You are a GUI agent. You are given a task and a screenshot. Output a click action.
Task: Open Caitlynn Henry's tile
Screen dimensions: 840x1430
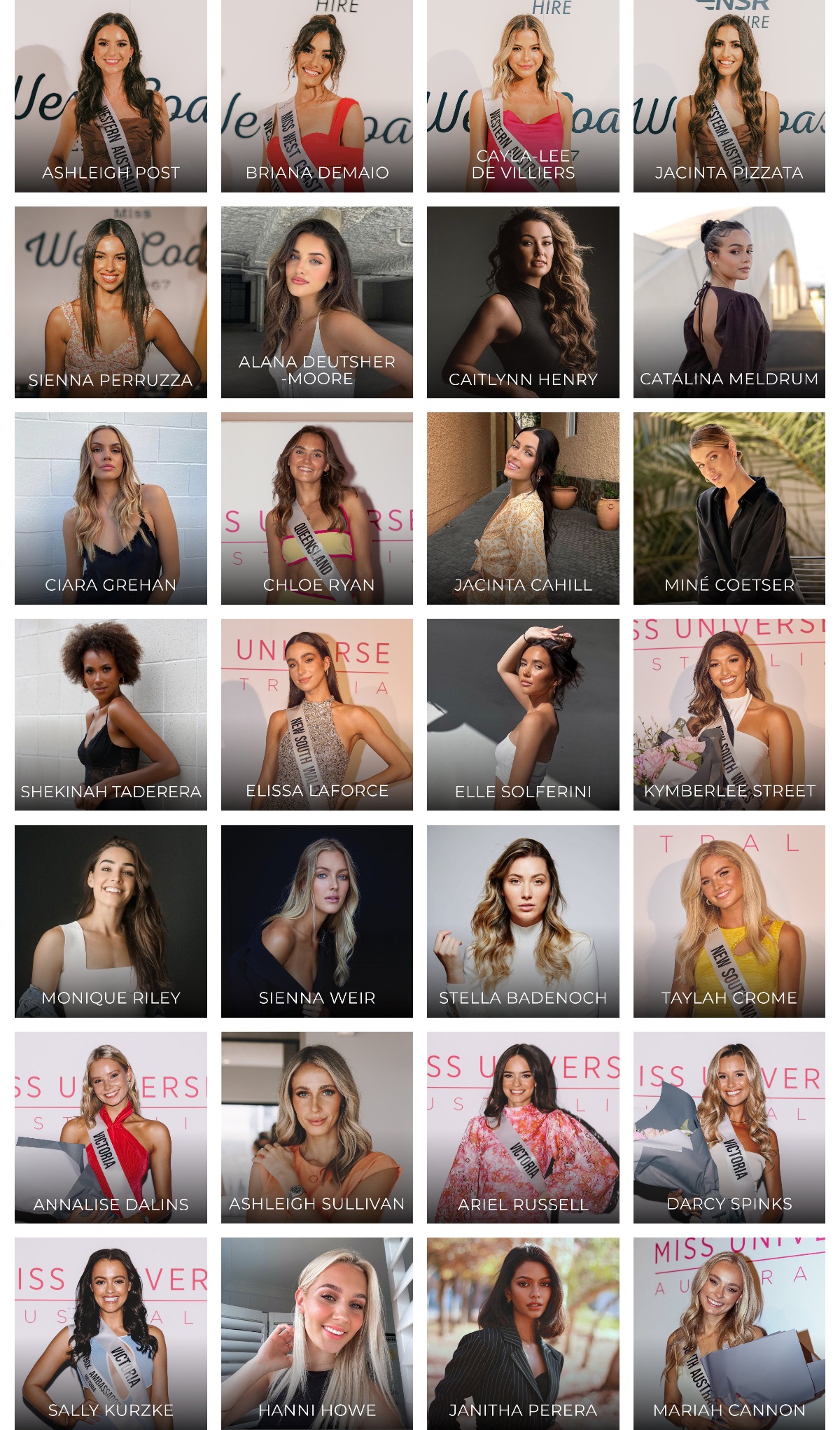click(523, 302)
